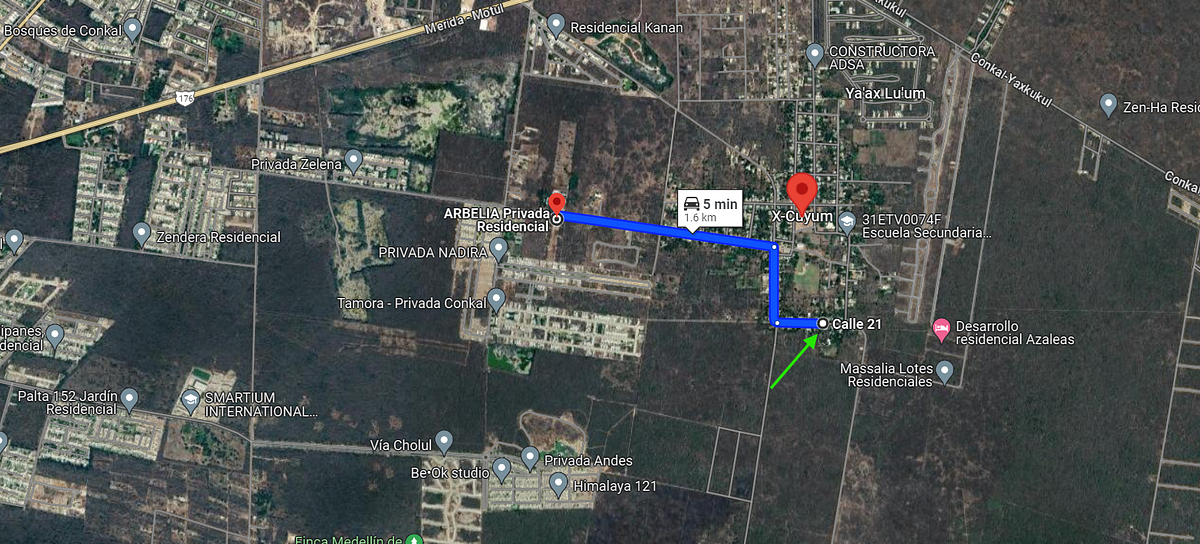Tap the Calle 21 route starting point
This screenshot has height=544, width=1200.
point(822,324)
